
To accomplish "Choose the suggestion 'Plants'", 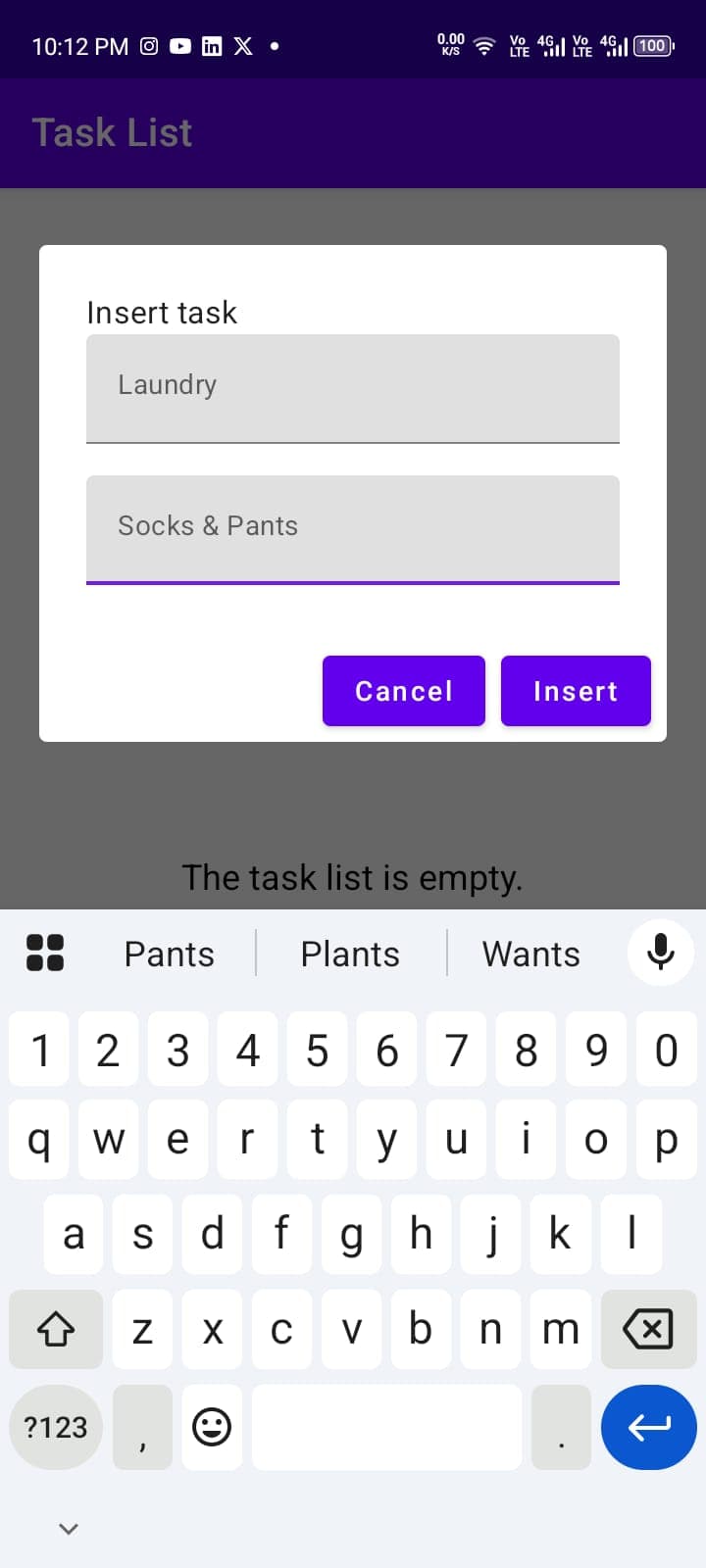I will (350, 952).
